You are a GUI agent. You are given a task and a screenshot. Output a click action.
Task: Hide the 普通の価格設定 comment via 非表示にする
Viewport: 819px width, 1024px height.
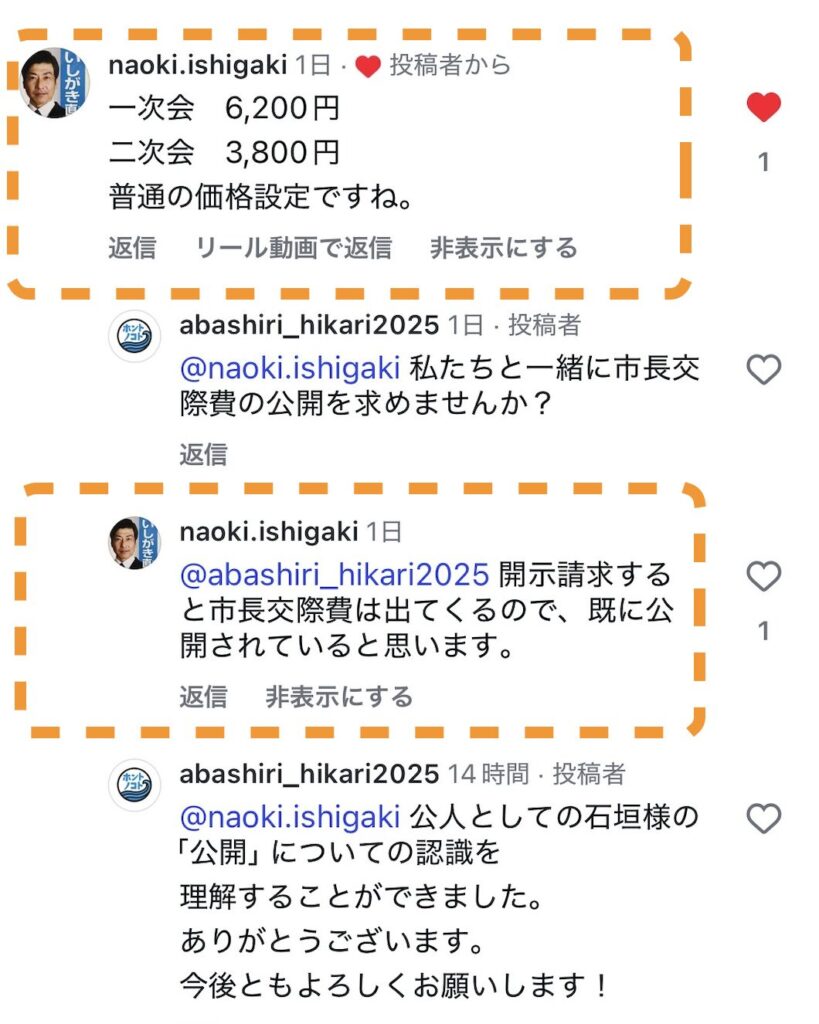click(503, 248)
